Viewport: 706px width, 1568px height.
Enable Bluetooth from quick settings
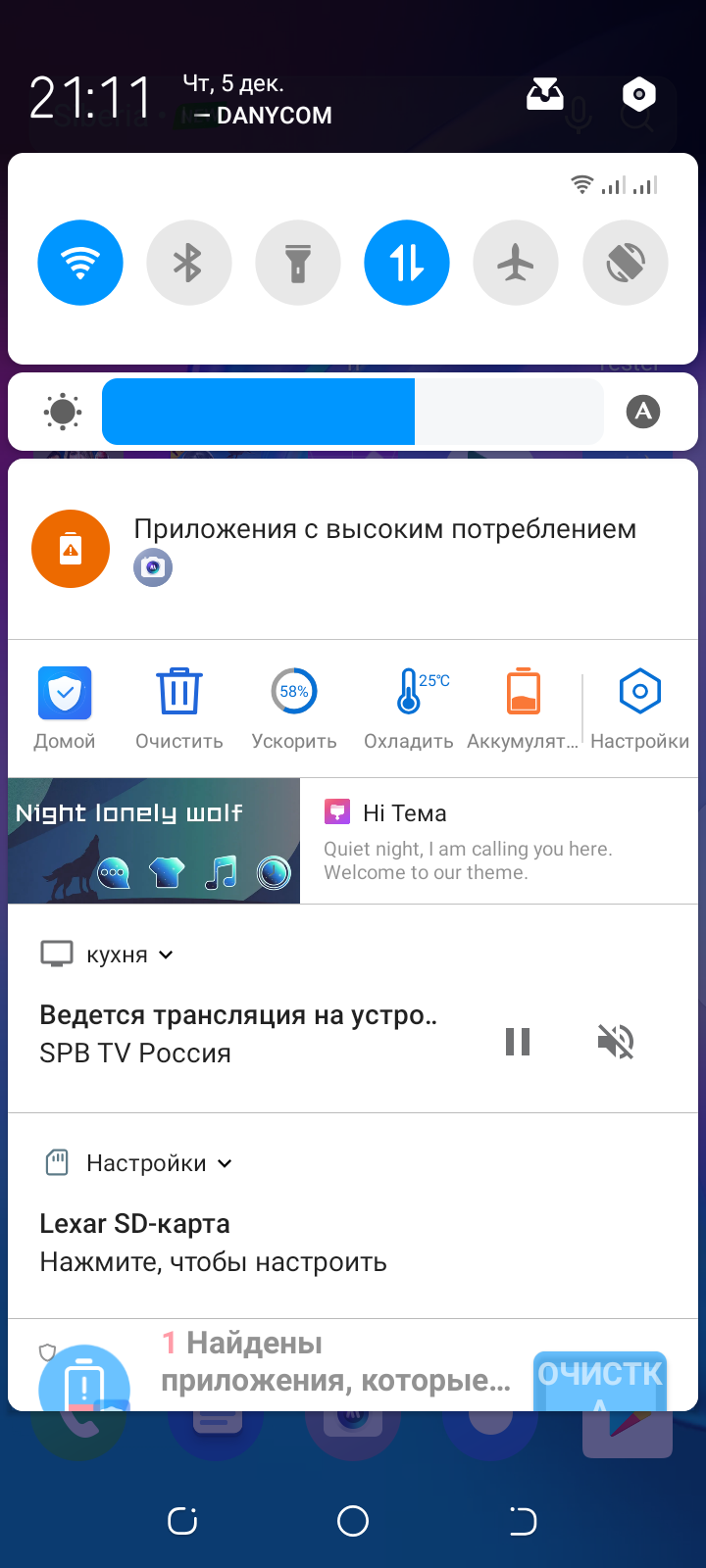[189, 263]
